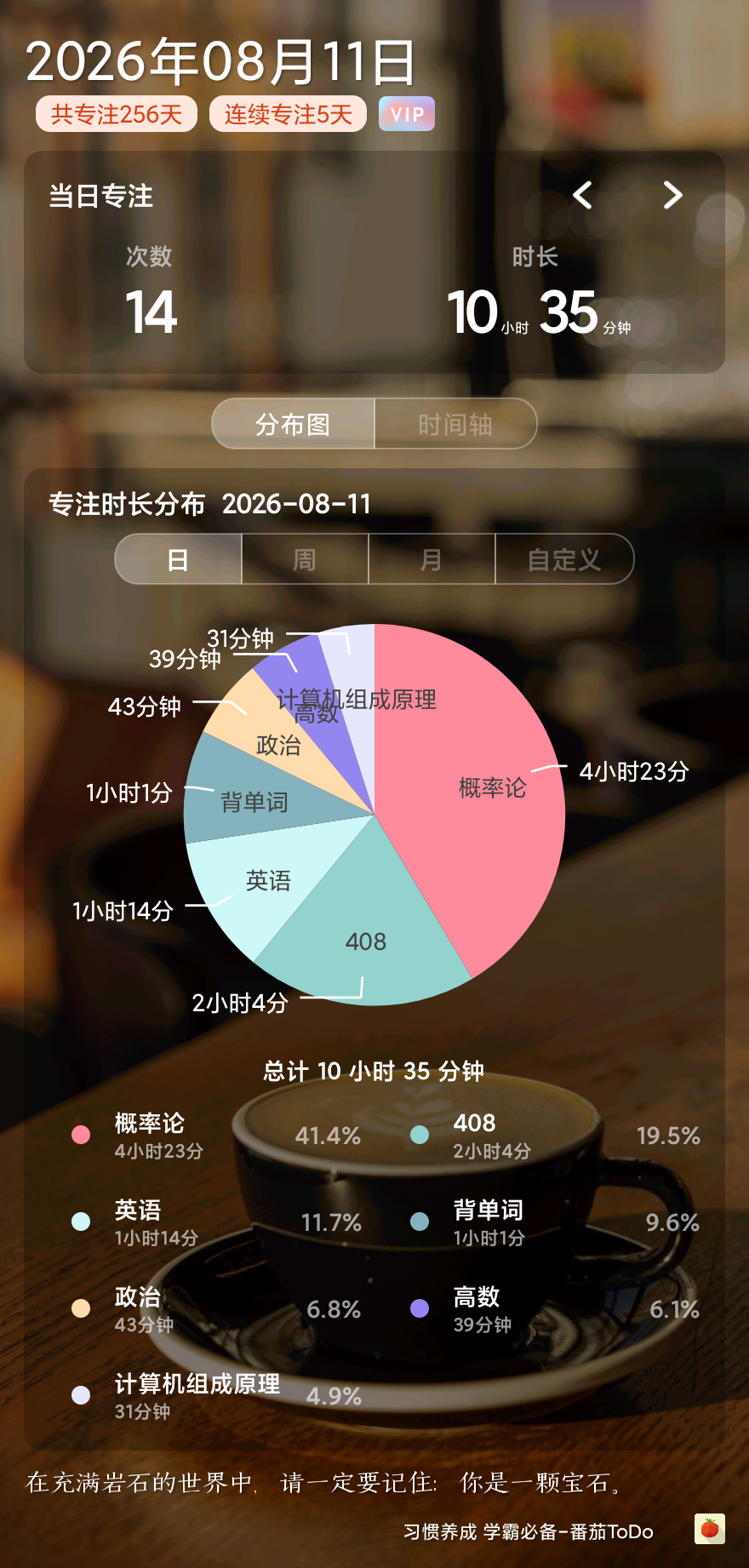This screenshot has height=1568, width=749.
Task: Go to the previous day's focus stats
Action: point(582,196)
